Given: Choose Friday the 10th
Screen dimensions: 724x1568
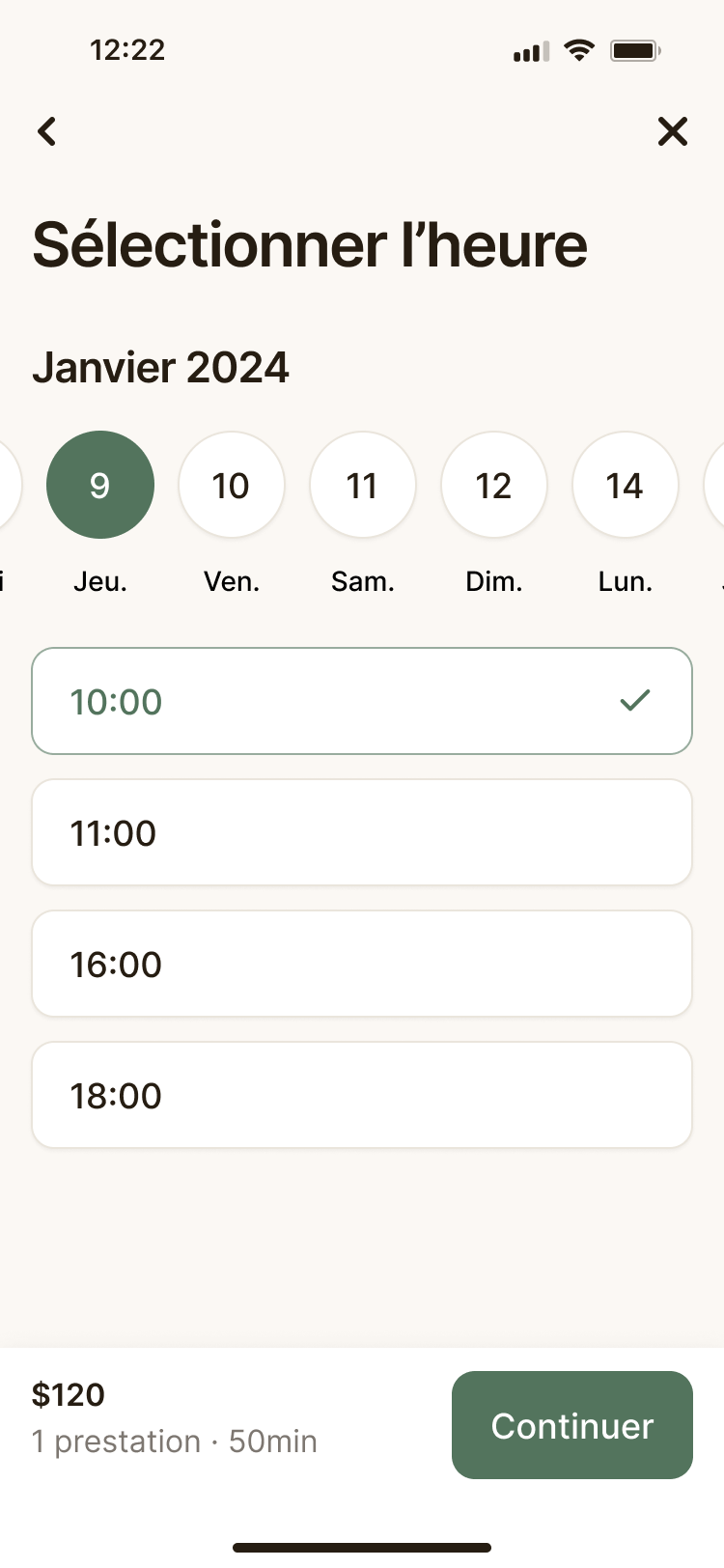Looking at the screenshot, I should [232, 485].
